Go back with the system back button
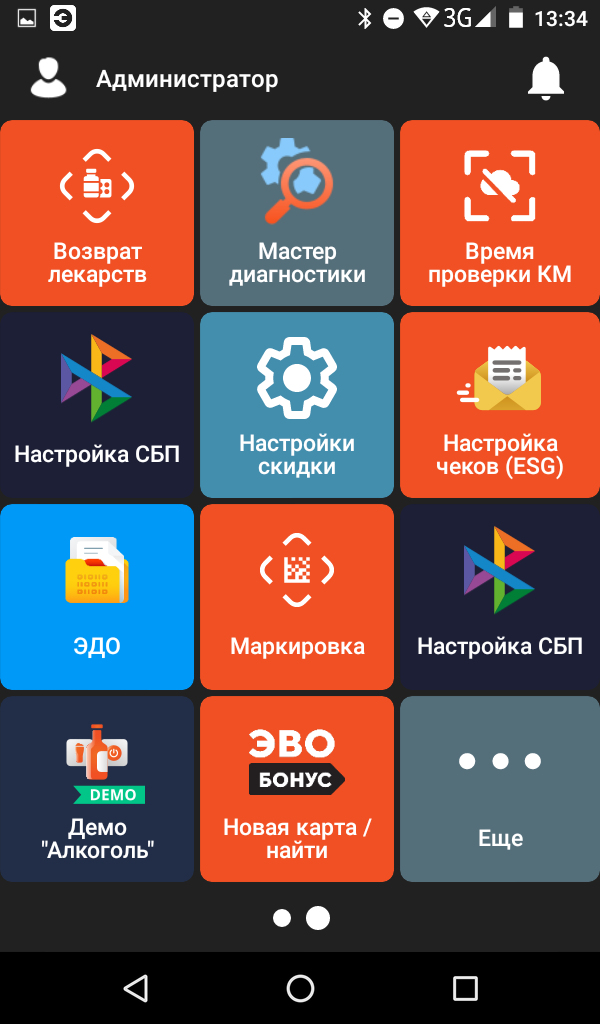The image size is (600, 1024). [135, 988]
